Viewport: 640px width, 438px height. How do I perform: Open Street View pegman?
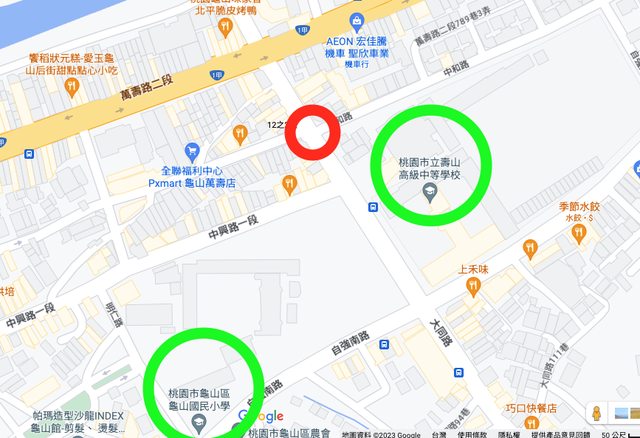point(598,414)
